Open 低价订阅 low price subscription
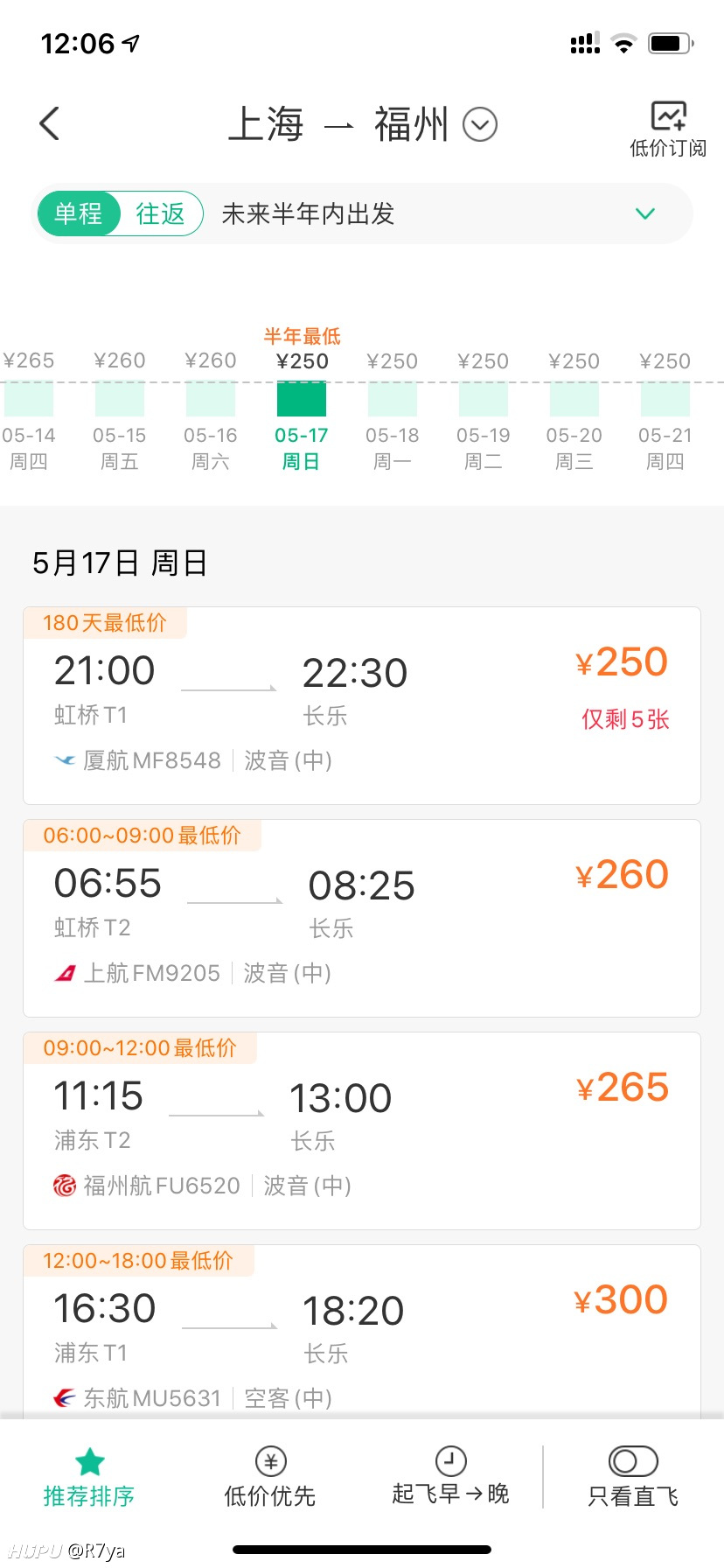Viewport: 724px width, 1568px height. [668, 129]
